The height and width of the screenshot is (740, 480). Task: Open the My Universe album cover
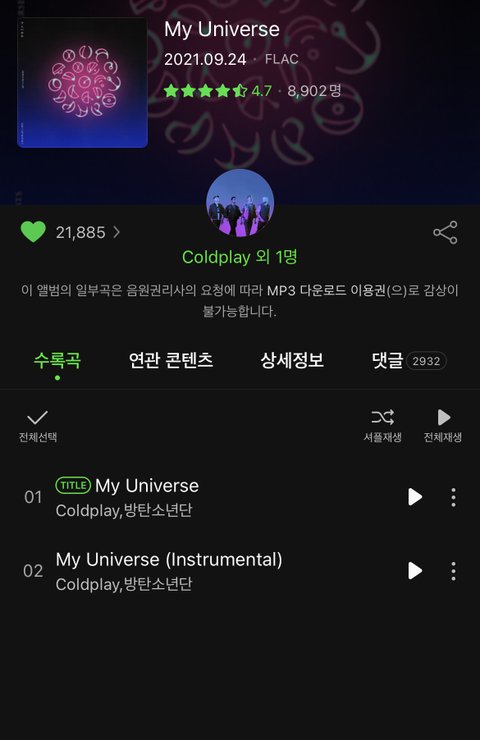click(x=83, y=83)
